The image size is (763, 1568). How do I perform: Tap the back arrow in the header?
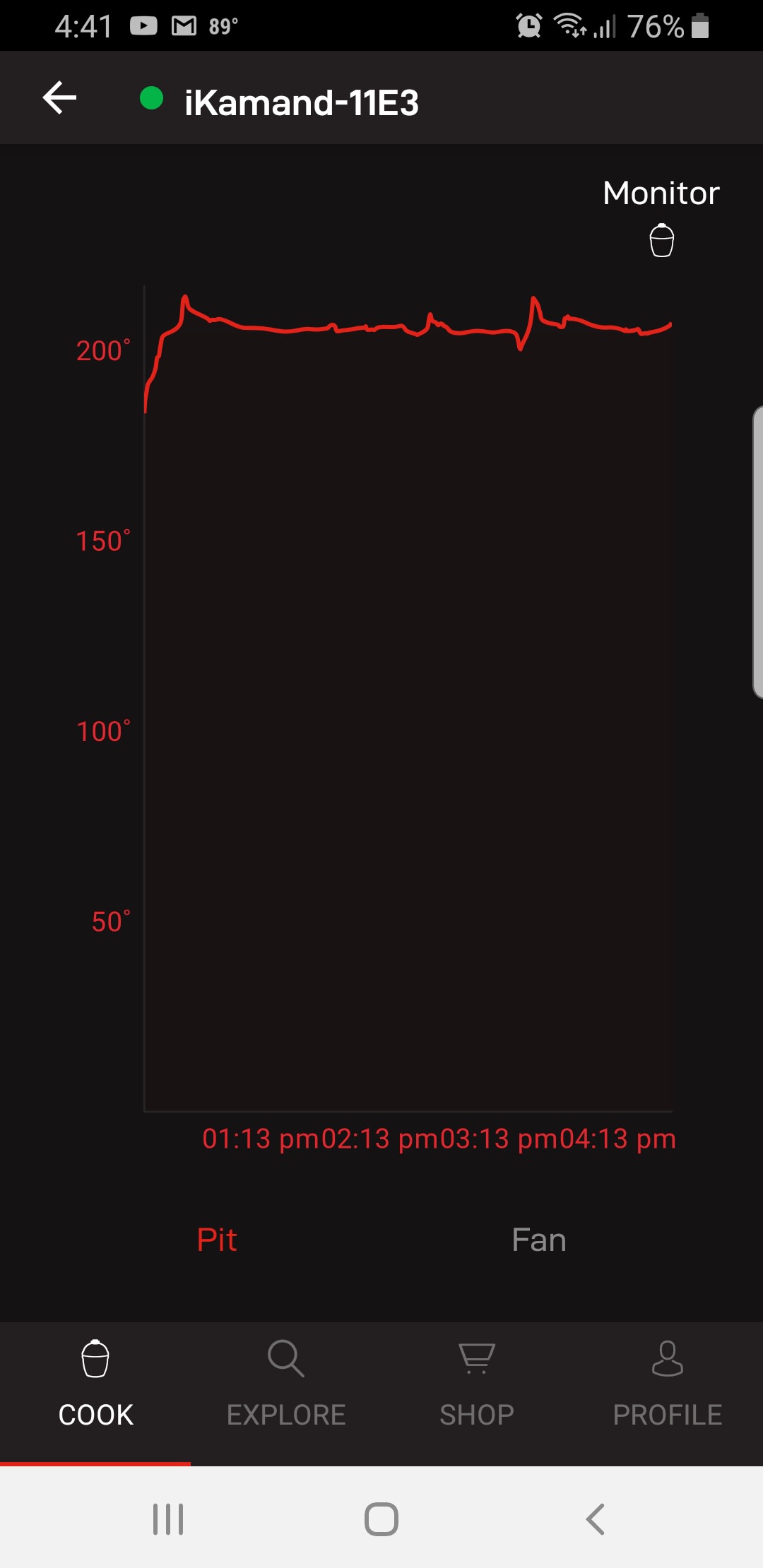coord(60,99)
